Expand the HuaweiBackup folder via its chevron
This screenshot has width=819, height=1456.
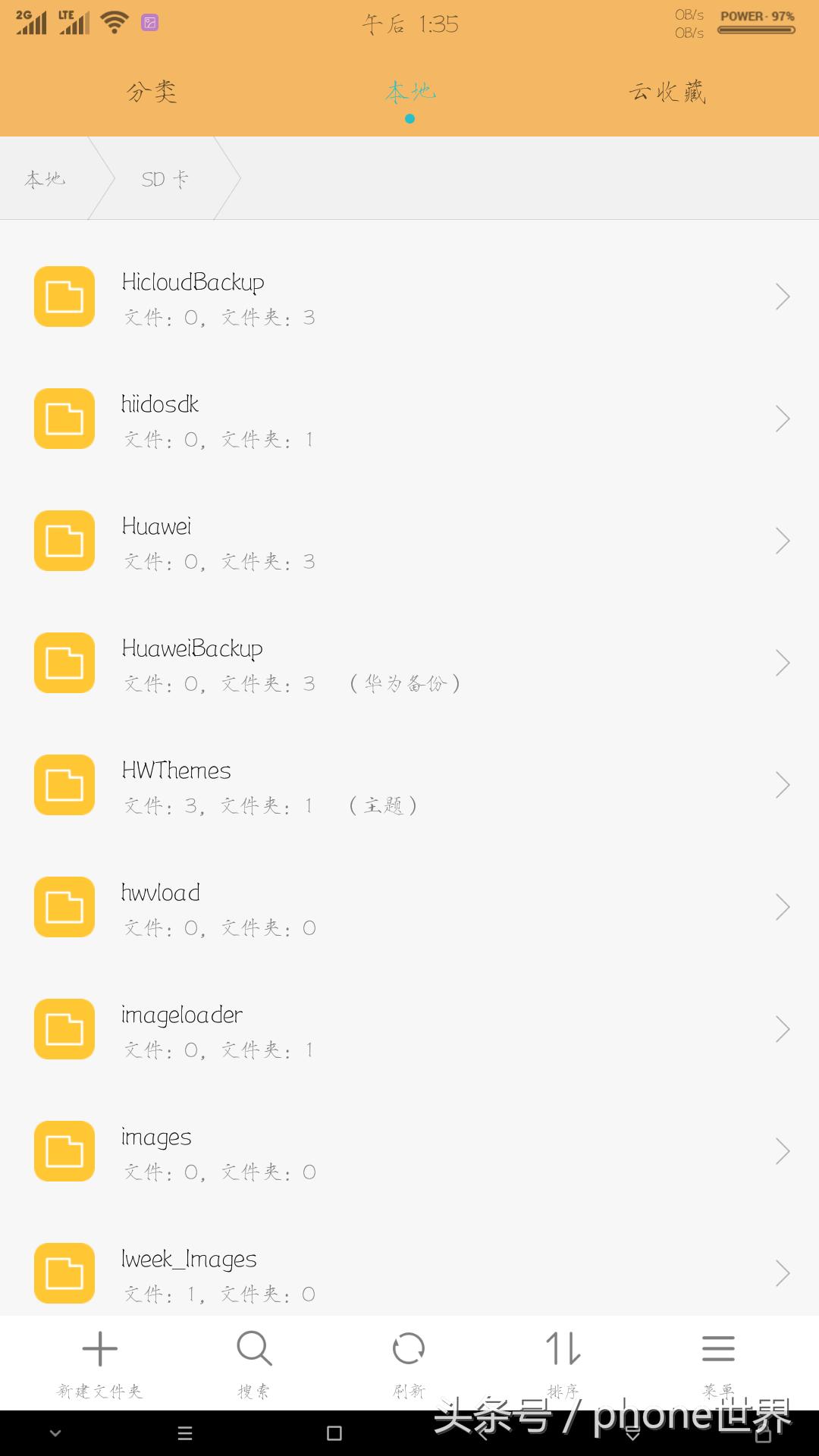[x=782, y=662]
